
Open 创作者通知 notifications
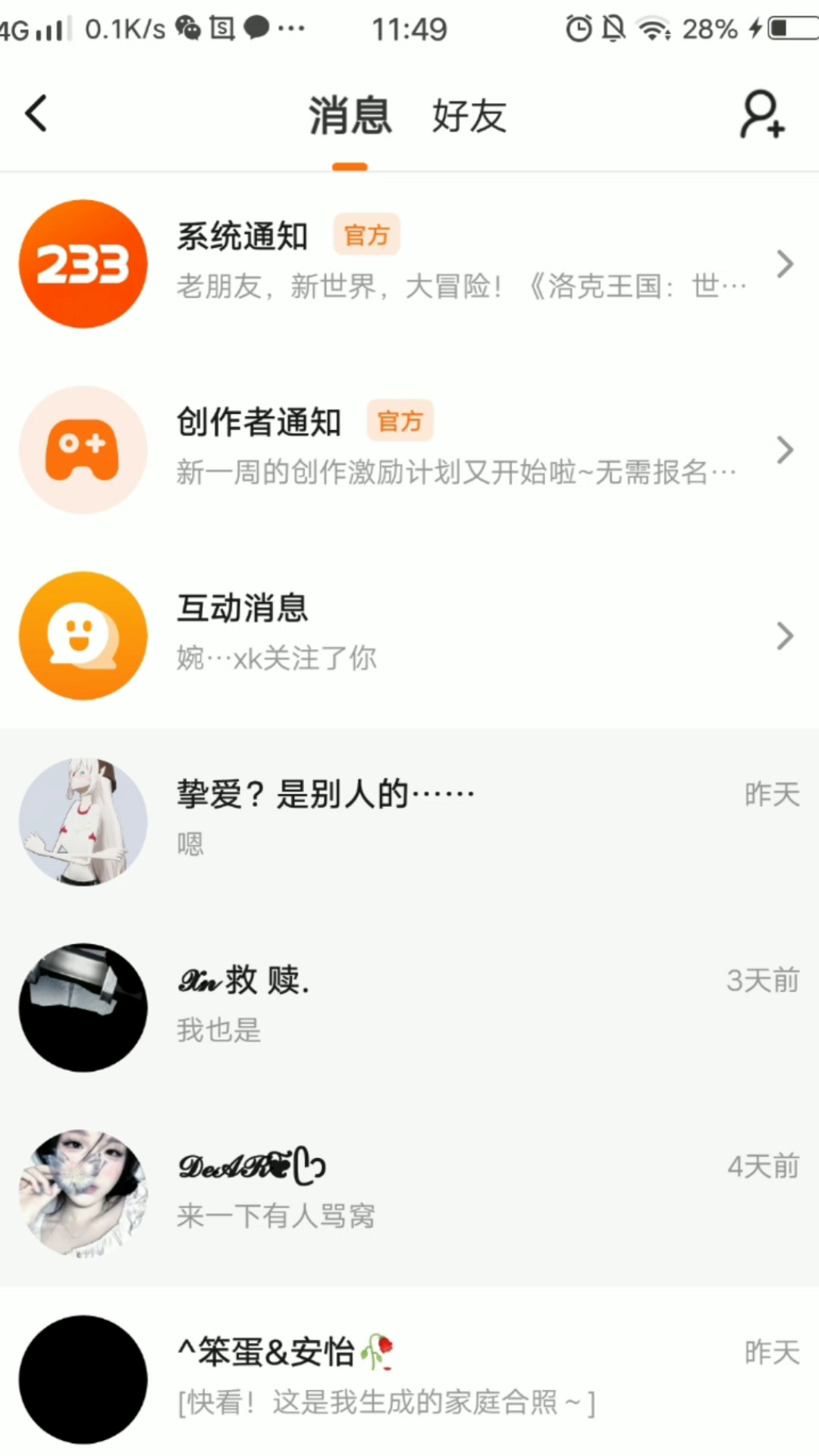[x=409, y=449]
